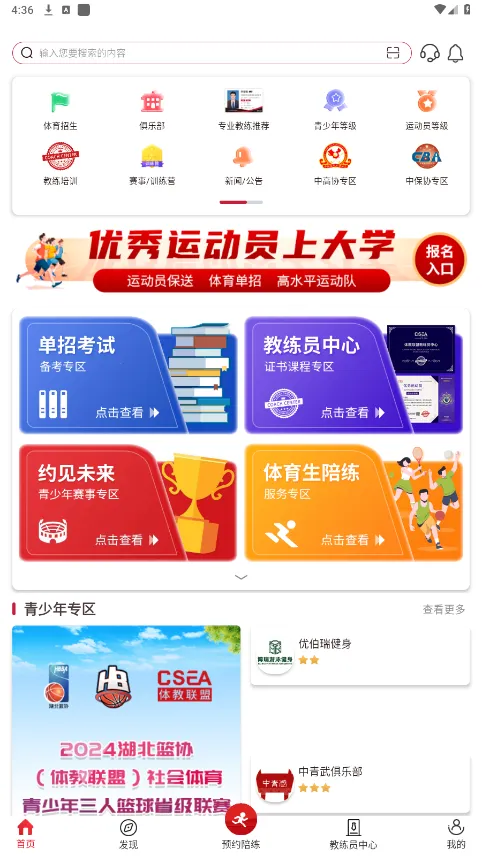Open the 约见未来 青少年赛事专区 card
The image size is (482, 856).
click(128, 503)
